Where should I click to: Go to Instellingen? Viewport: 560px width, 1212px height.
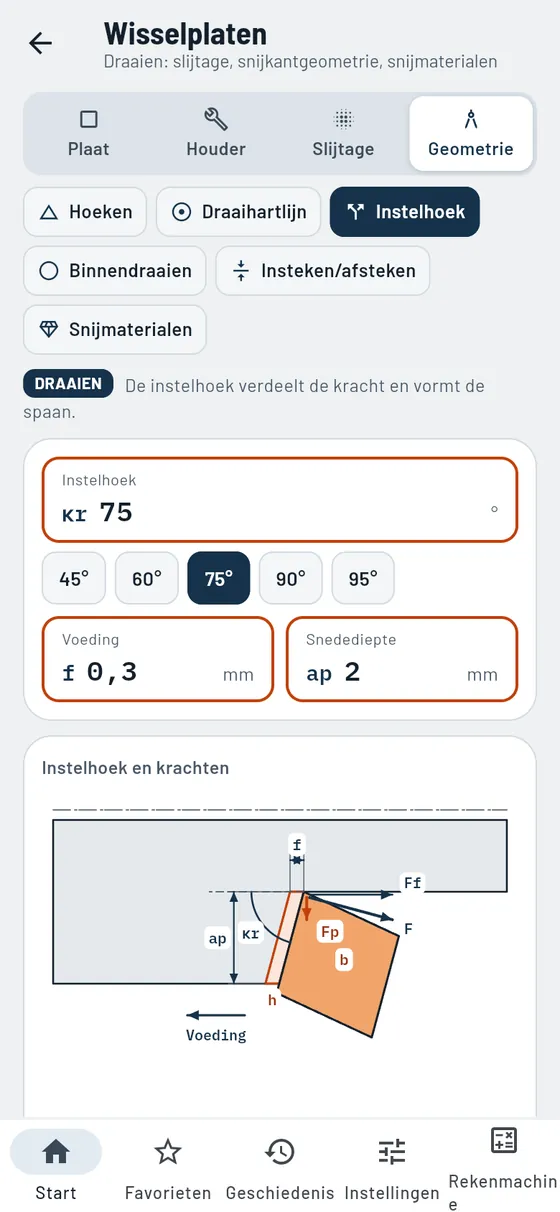point(392,1168)
